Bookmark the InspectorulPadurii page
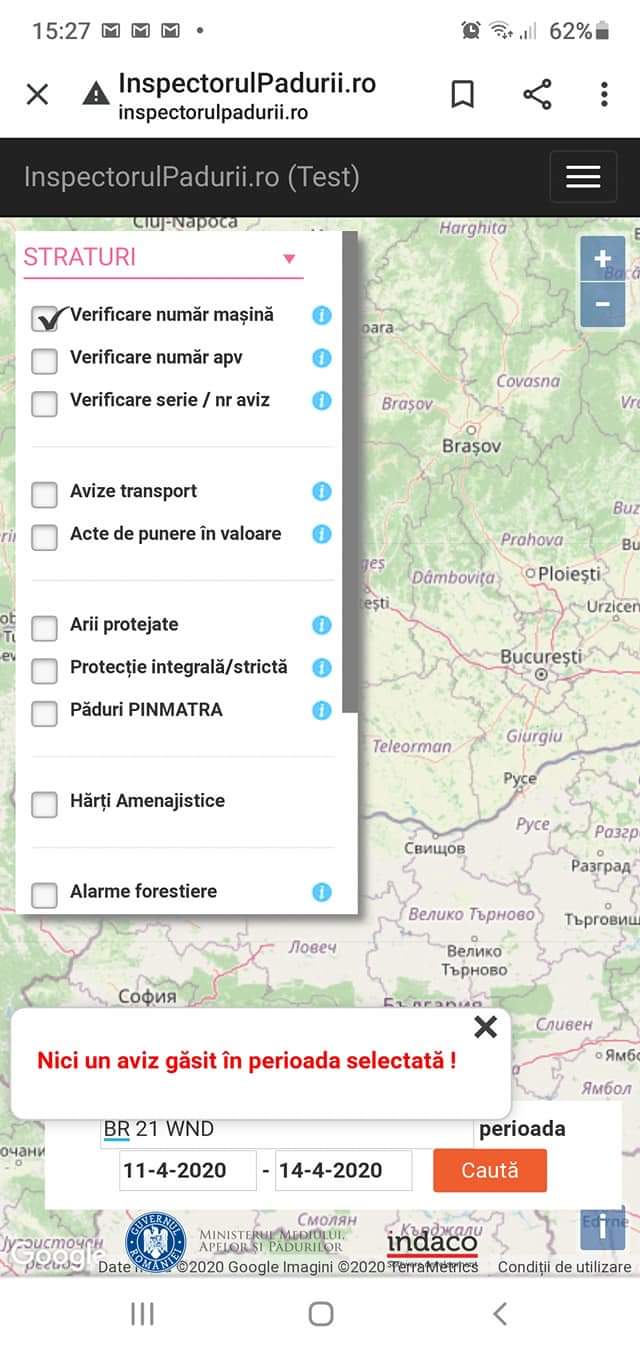 (x=462, y=95)
